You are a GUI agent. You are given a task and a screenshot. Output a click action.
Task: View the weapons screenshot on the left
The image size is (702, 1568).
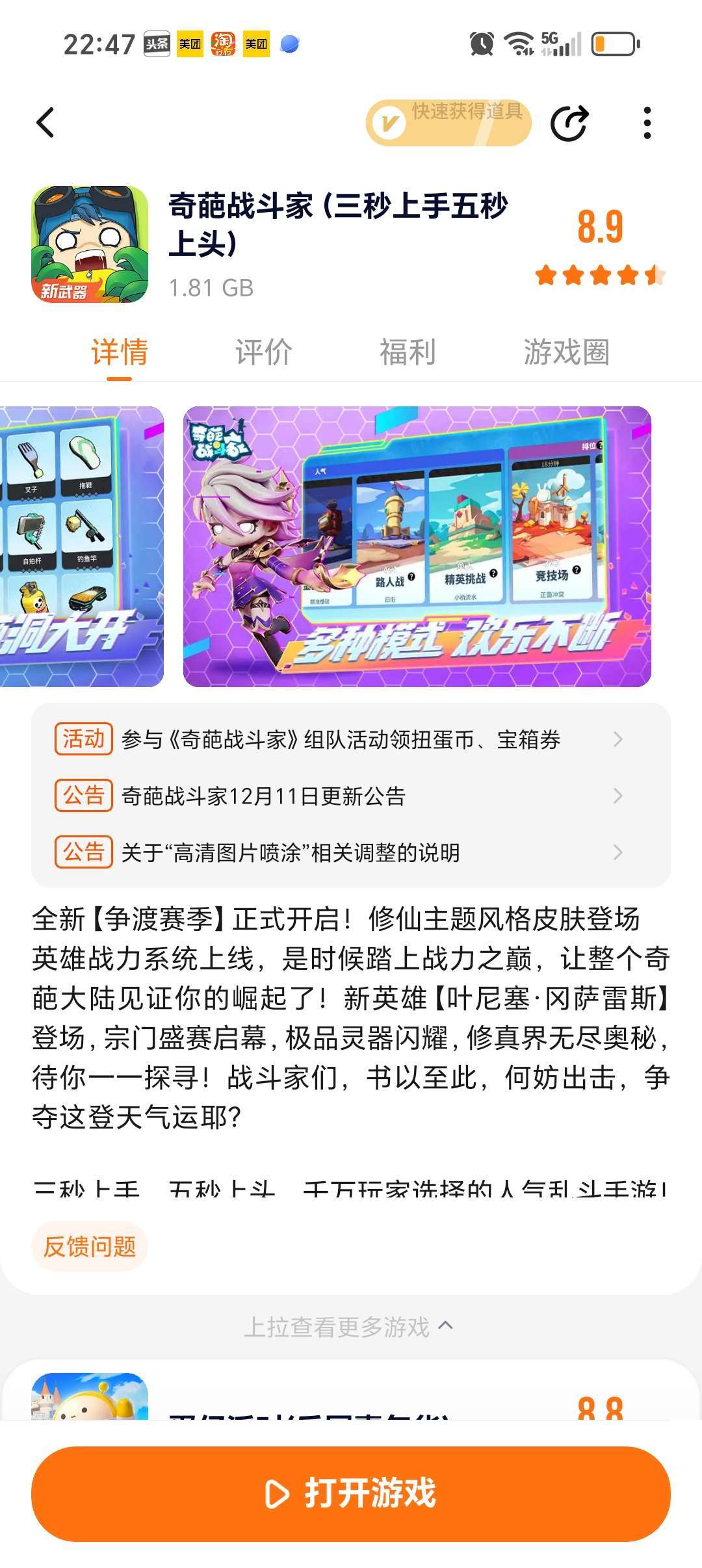(81, 546)
